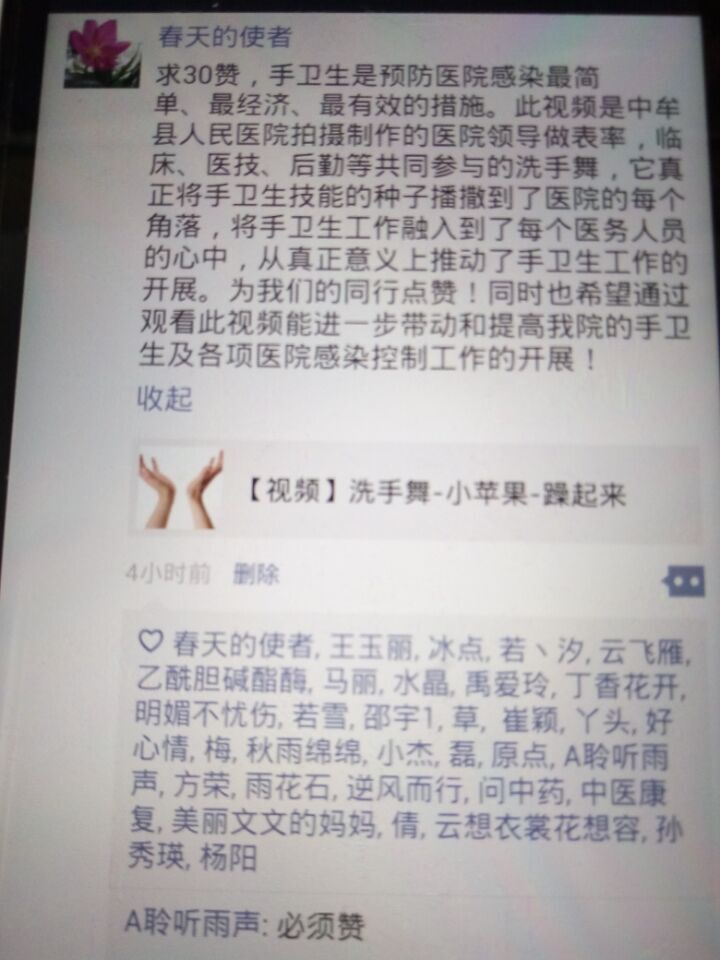Delete this post via 删除

point(256,574)
